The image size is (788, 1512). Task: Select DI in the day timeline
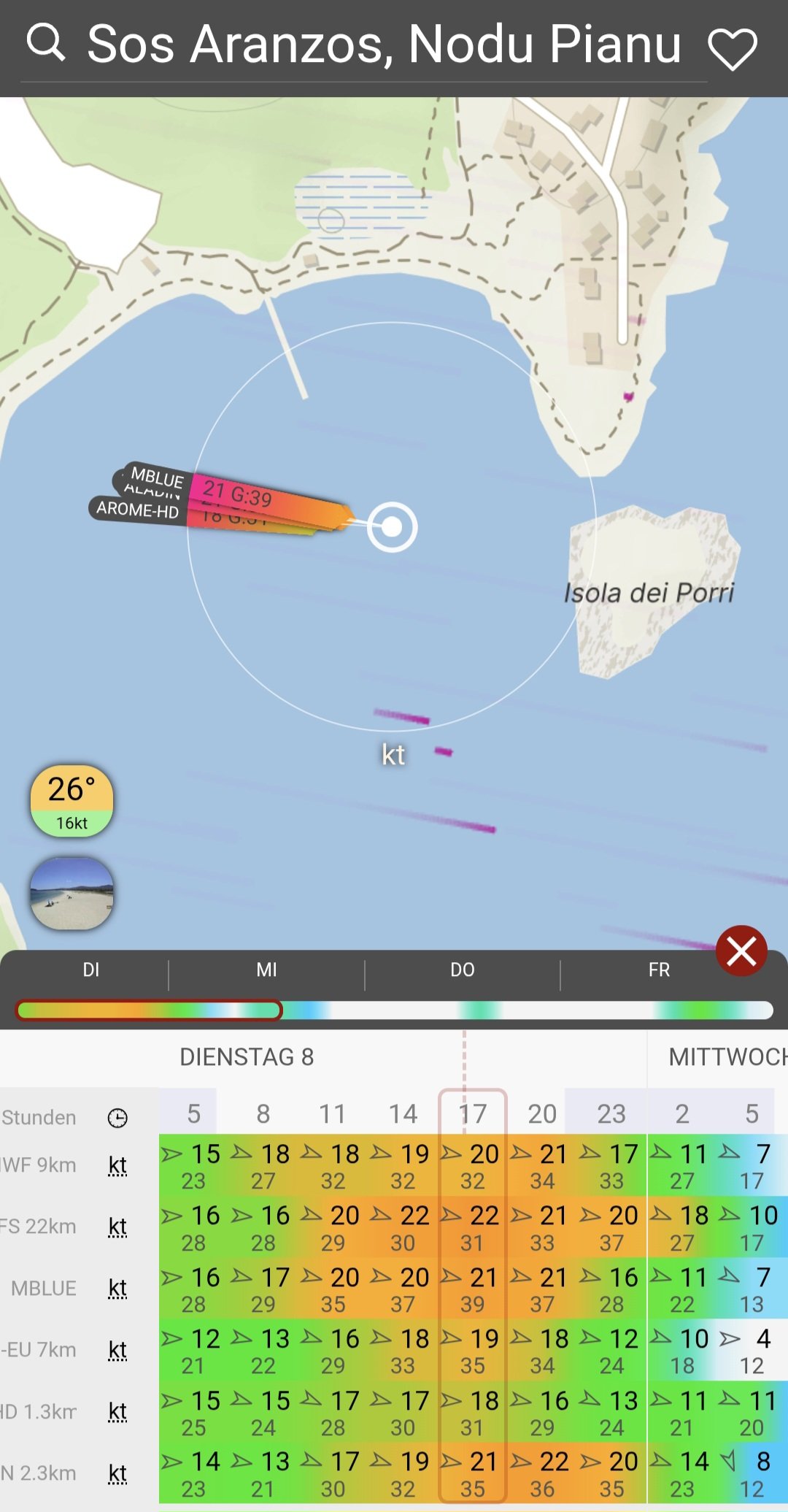tap(90, 970)
